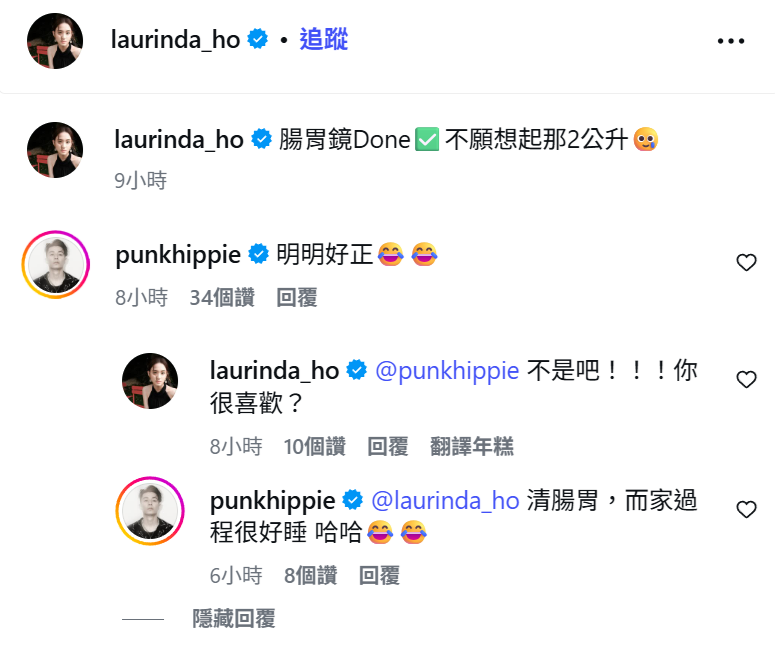775x650 pixels.
Task: Reply to punkhippie's 清腸胃 comment
Action: pyautogui.click(x=379, y=575)
